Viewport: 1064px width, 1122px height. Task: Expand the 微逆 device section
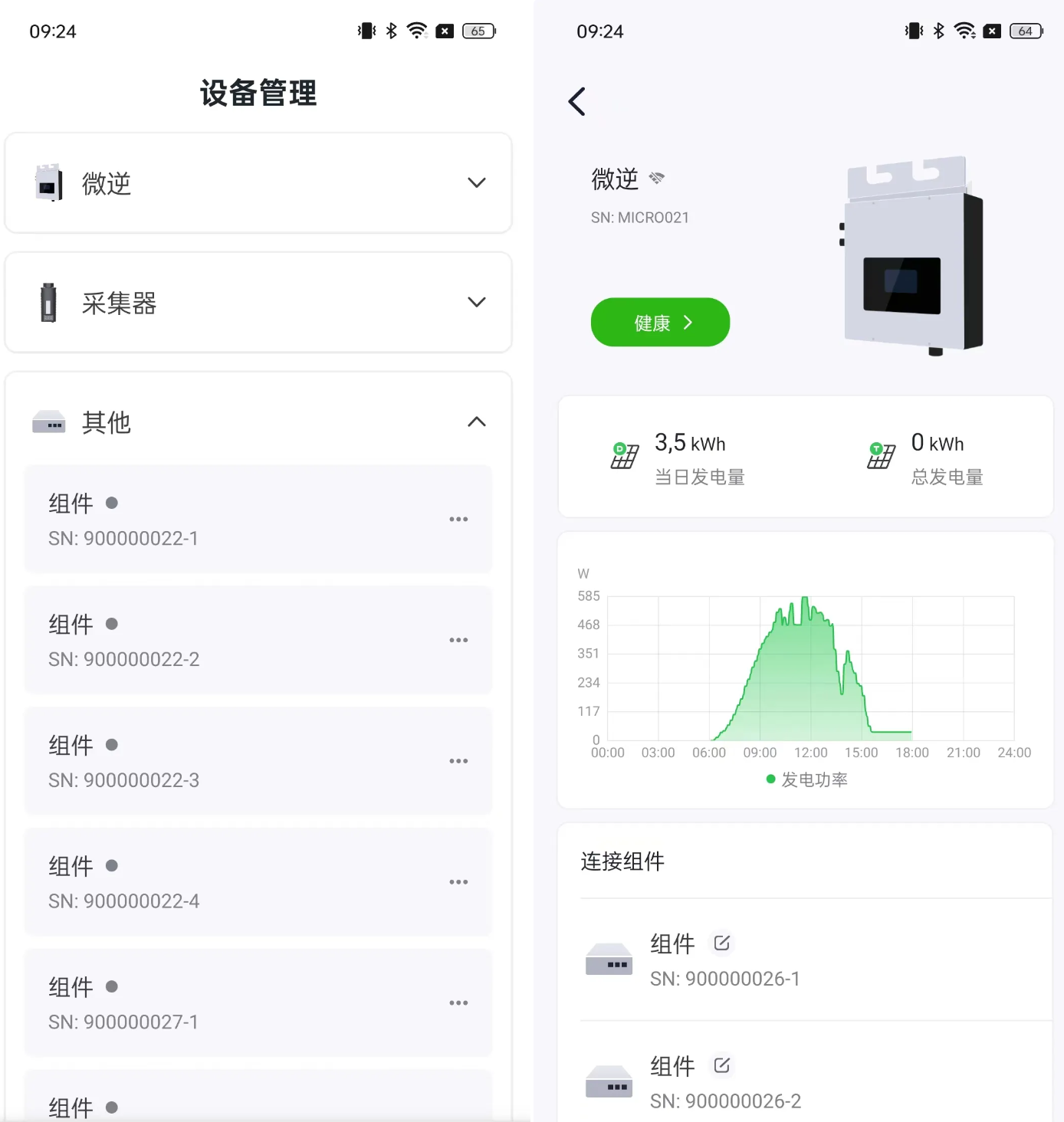pos(476,182)
